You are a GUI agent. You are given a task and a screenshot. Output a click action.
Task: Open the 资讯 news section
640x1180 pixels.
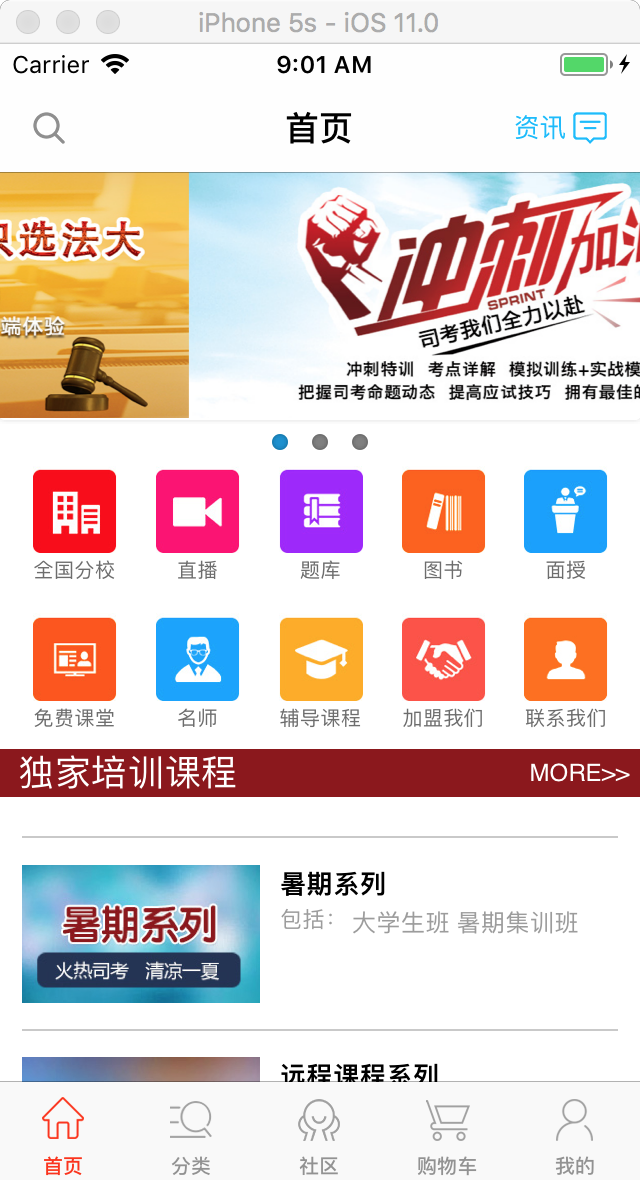560,128
